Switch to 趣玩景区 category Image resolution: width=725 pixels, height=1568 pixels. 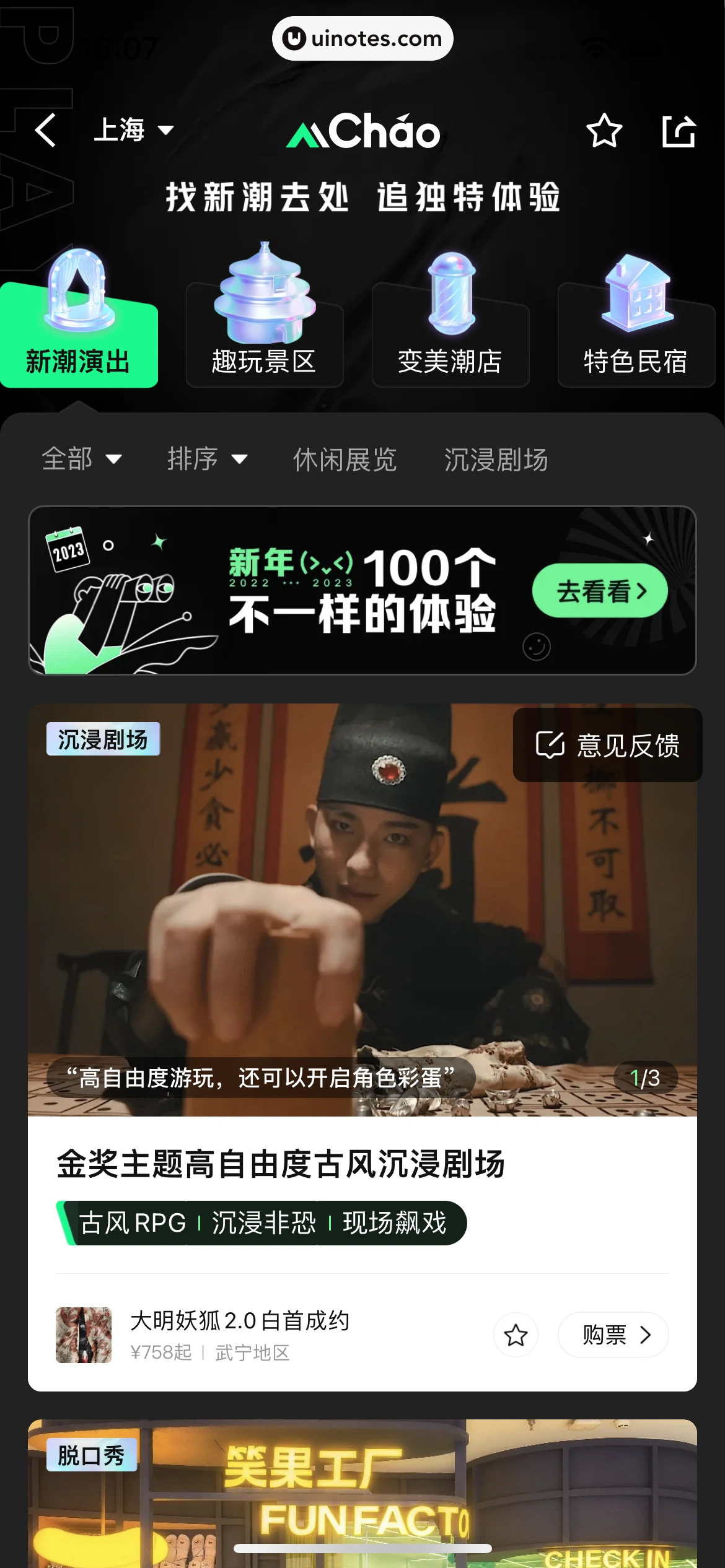click(265, 334)
